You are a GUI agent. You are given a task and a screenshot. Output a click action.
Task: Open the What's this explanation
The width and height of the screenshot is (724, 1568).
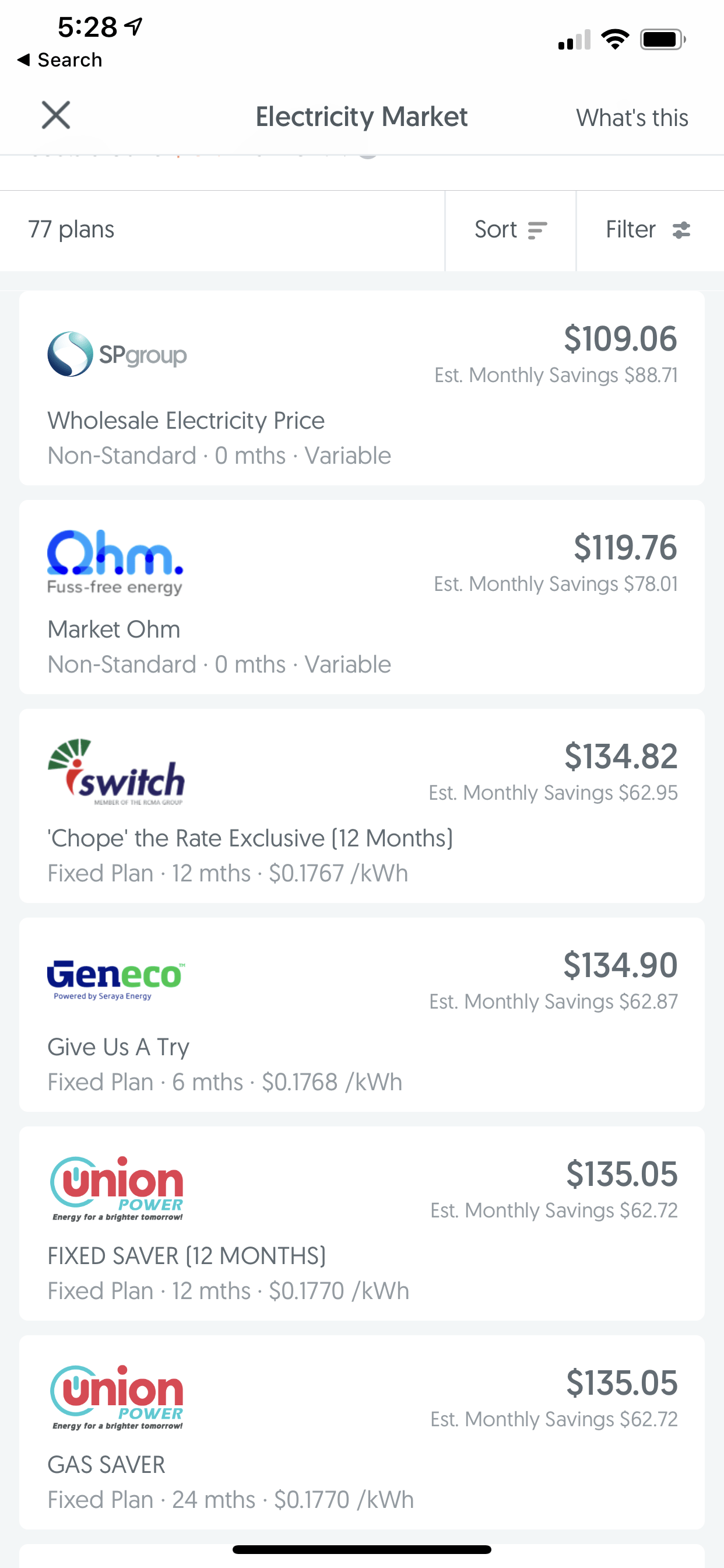pos(632,117)
